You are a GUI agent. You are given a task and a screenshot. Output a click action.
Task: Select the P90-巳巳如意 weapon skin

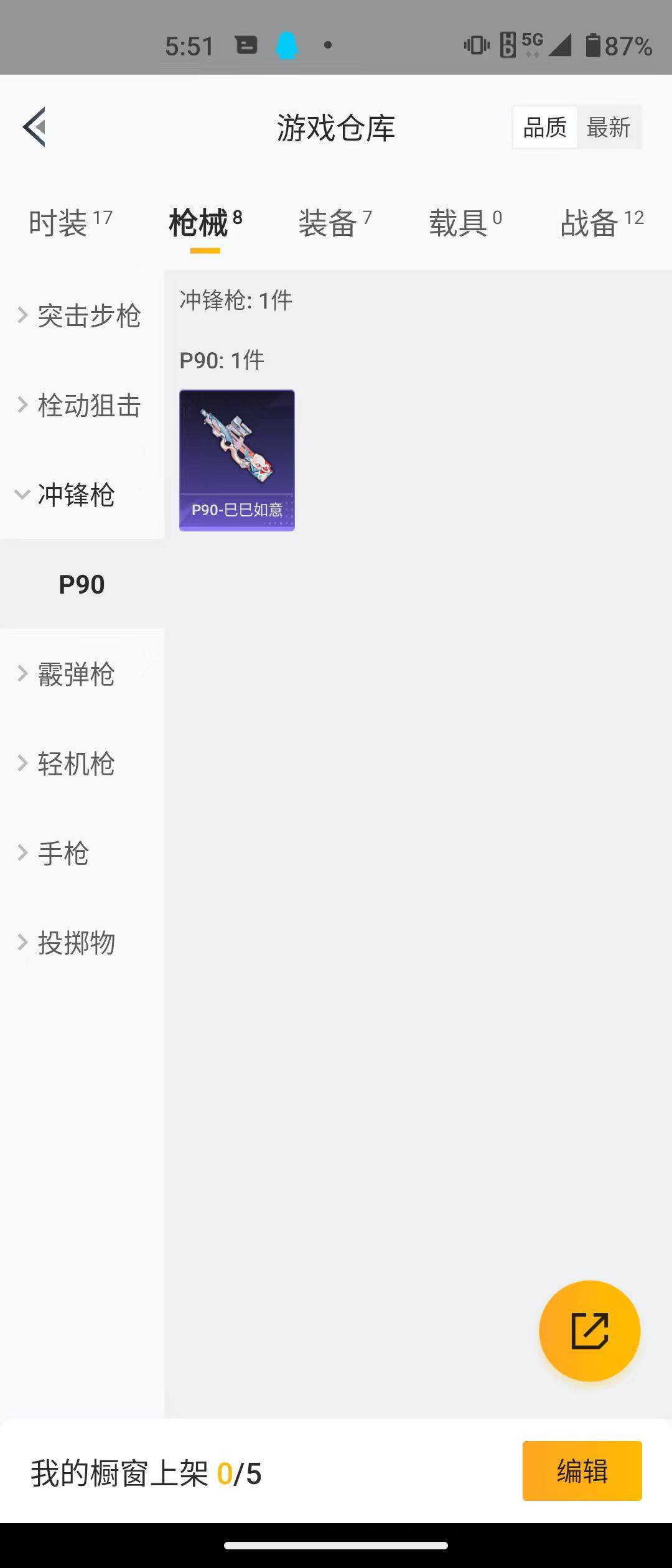236,459
